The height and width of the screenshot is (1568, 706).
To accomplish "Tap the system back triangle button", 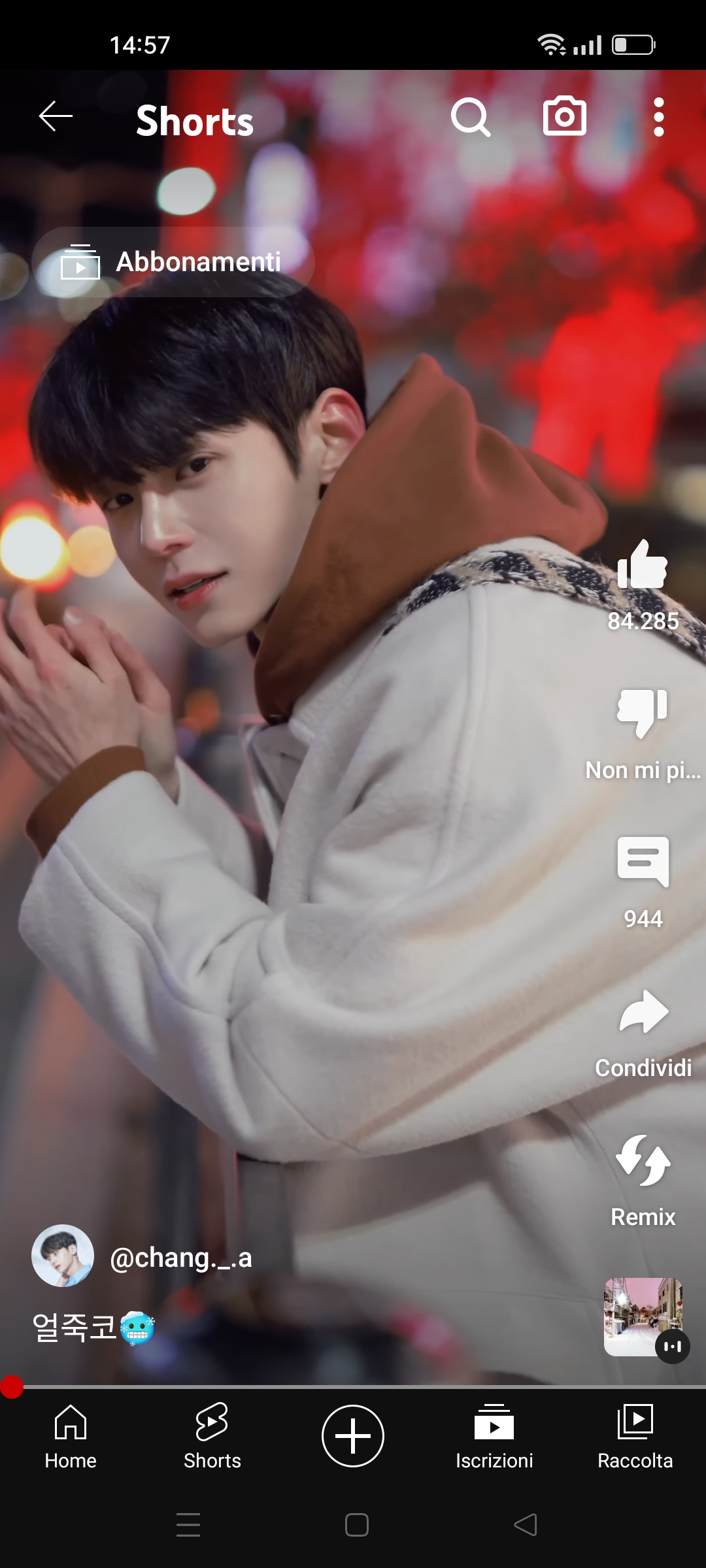I will click(526, 1525).
